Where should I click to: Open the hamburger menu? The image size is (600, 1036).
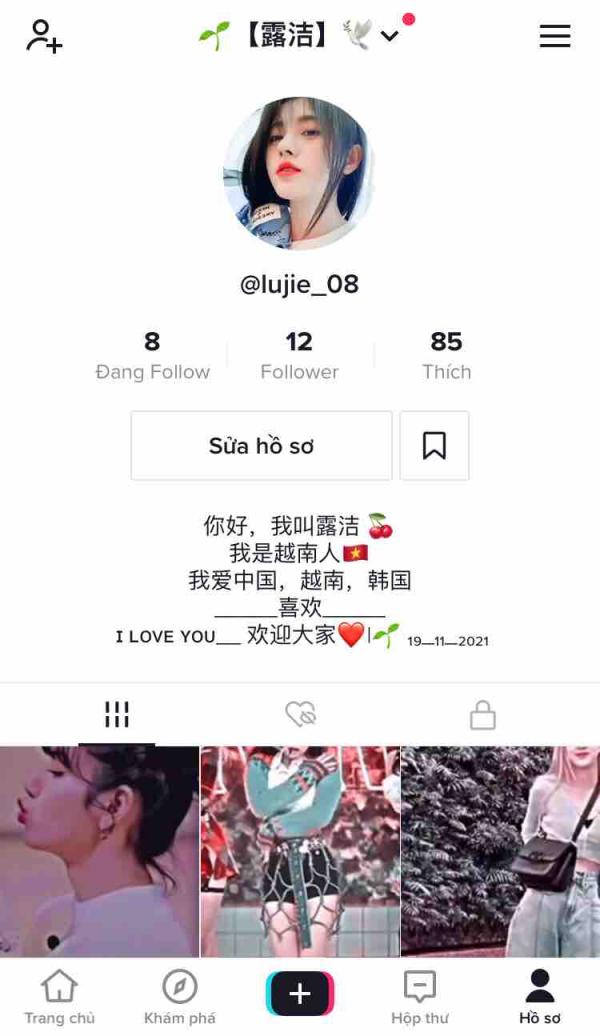coord(554,37)
